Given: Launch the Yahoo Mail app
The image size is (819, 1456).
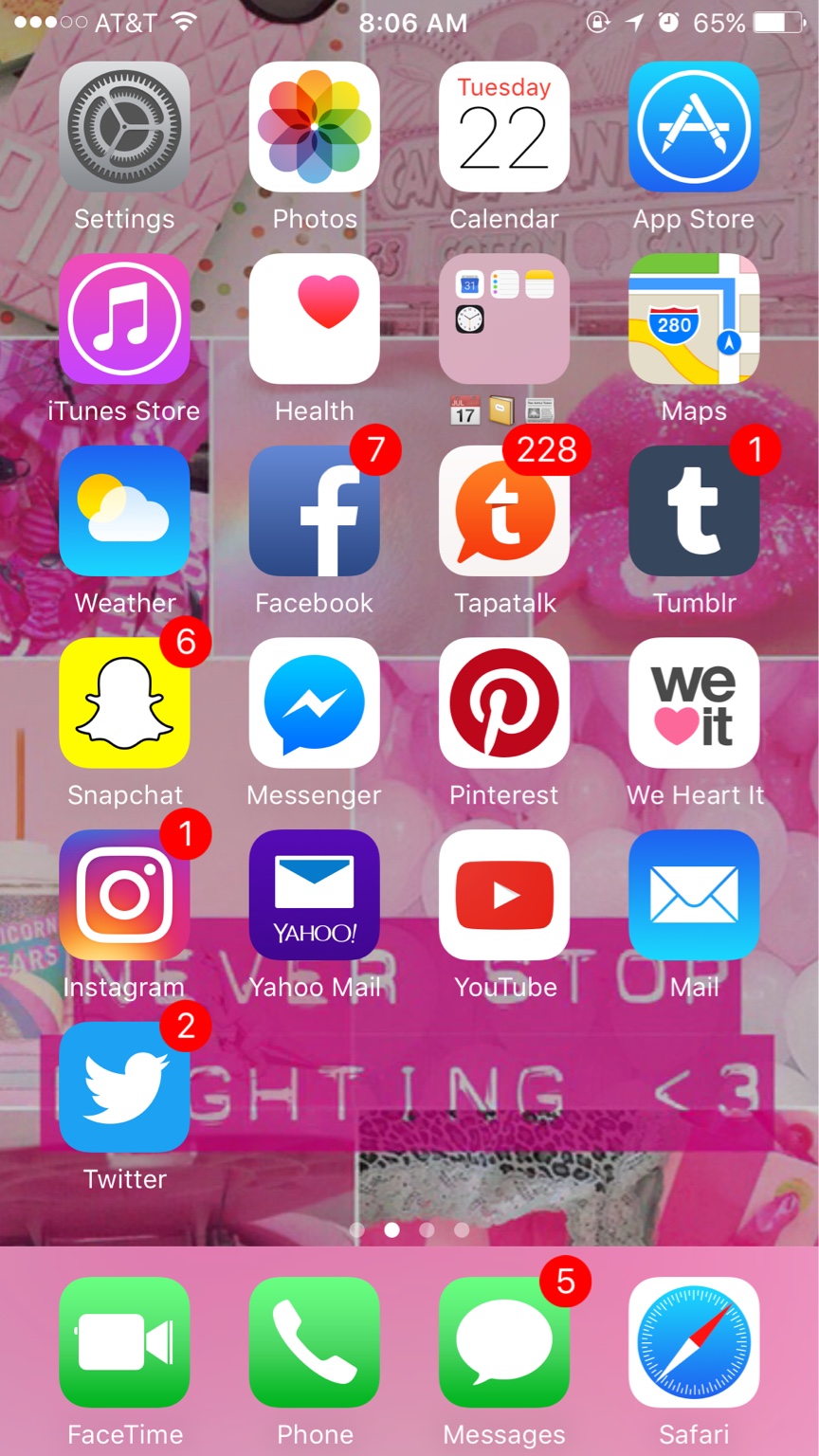Looking at the screenshot, I should [314, 895].
